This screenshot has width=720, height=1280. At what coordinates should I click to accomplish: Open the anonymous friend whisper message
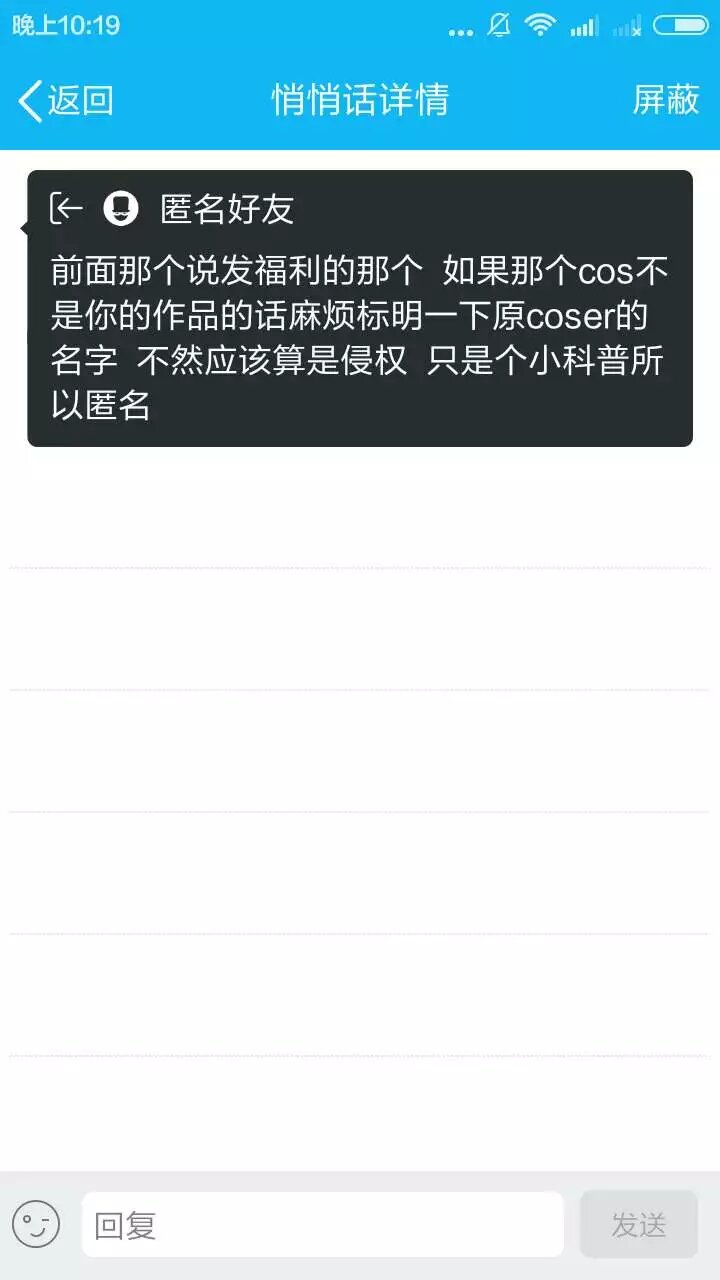click(x=360, y=308)
